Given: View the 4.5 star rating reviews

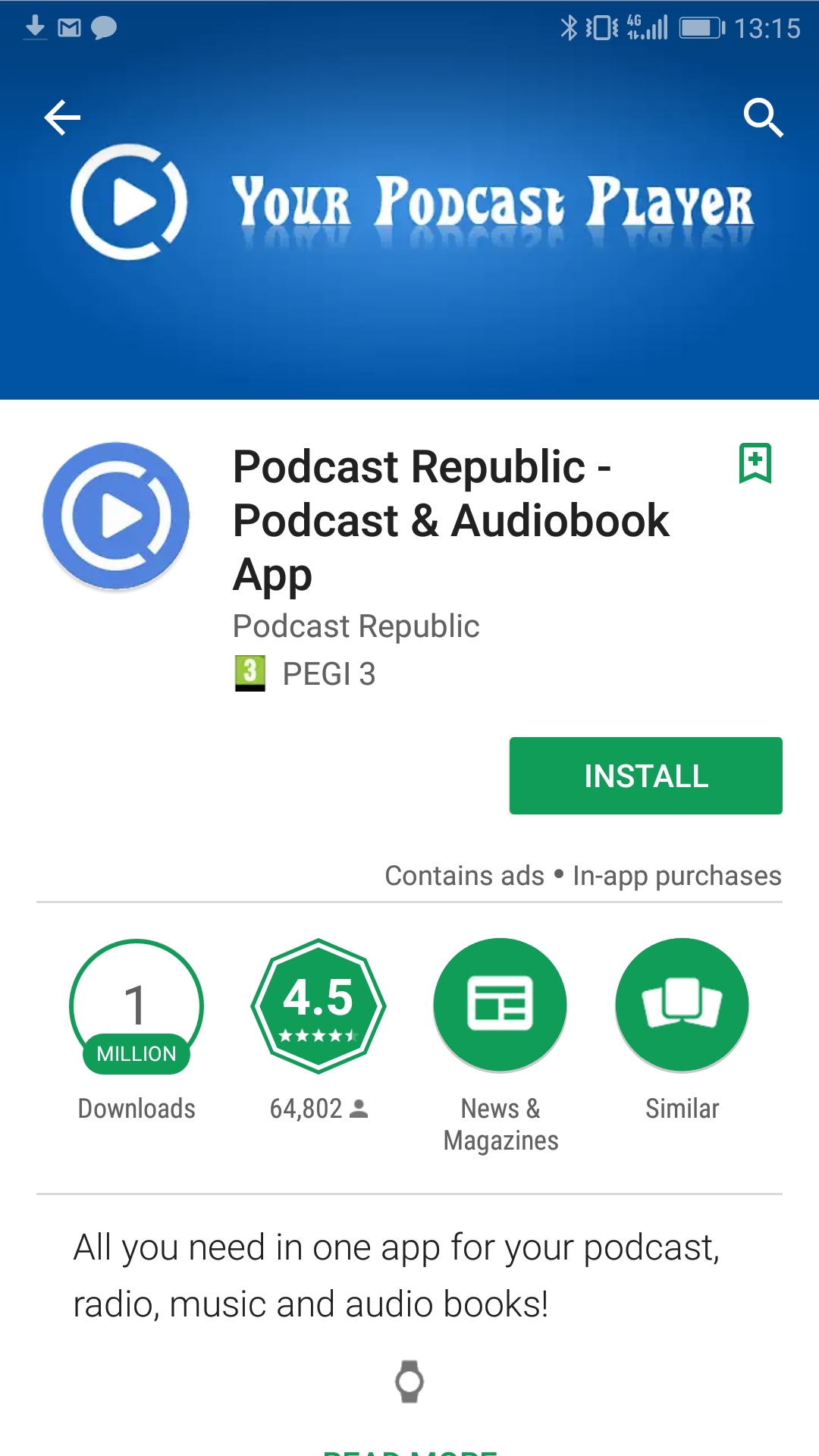Looking at the screenshot, I should point(318,1006).
